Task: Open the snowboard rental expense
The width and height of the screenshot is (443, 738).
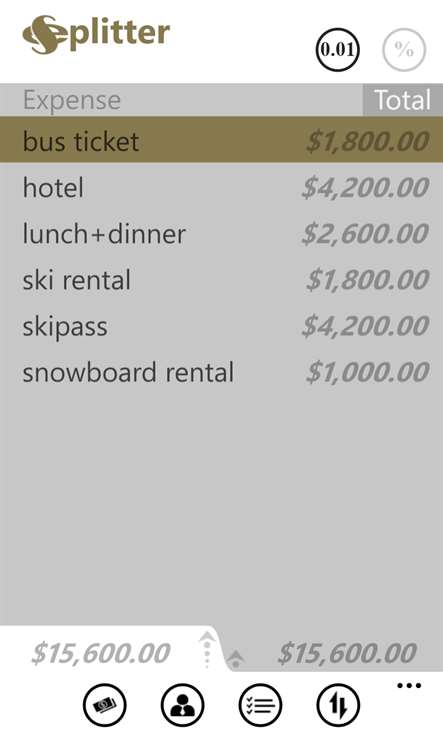Action: (221, 372)
